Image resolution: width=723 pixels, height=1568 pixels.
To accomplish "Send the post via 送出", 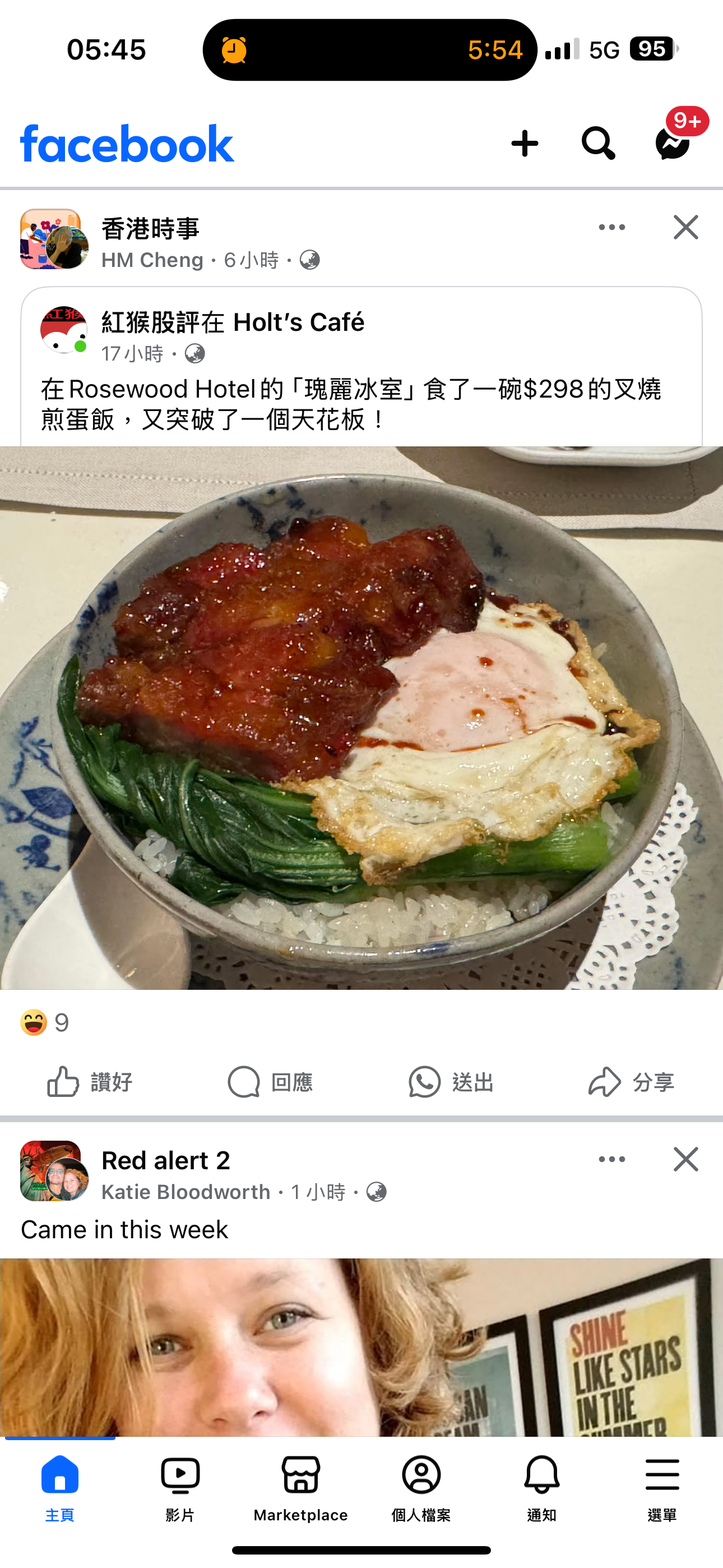I will point(451,1082).
